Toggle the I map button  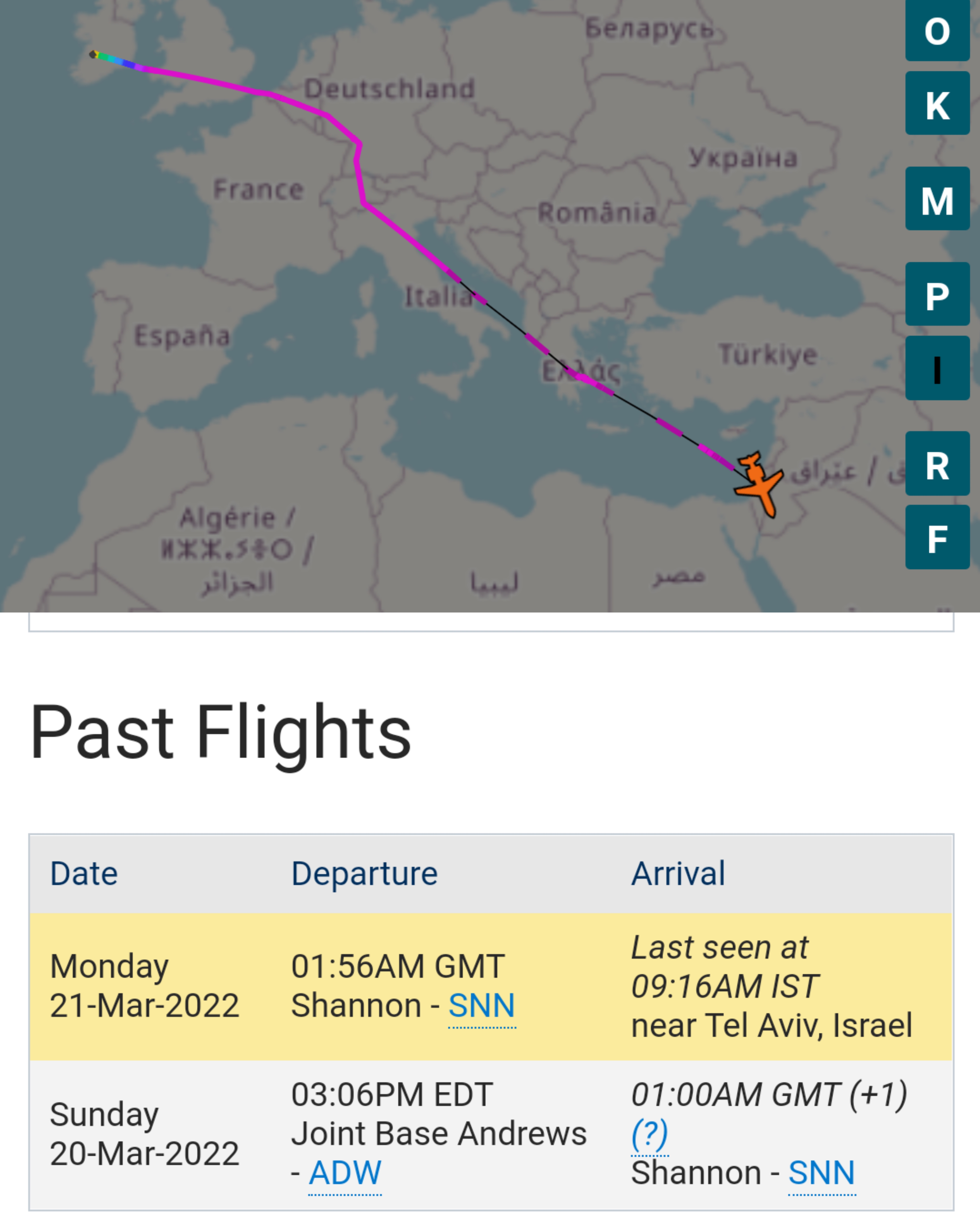tap(937, 368)
